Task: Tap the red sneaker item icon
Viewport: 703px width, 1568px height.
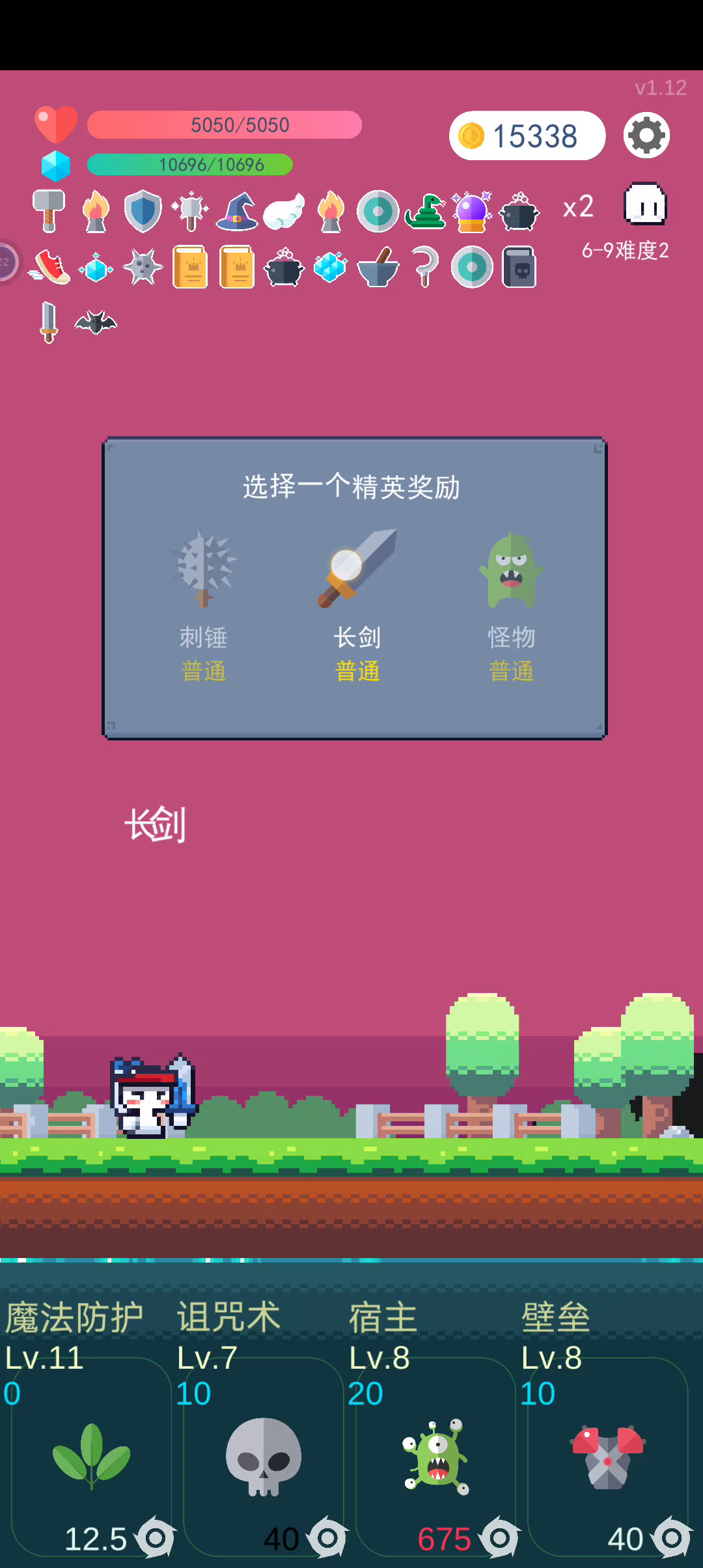Action: point(49,267)
